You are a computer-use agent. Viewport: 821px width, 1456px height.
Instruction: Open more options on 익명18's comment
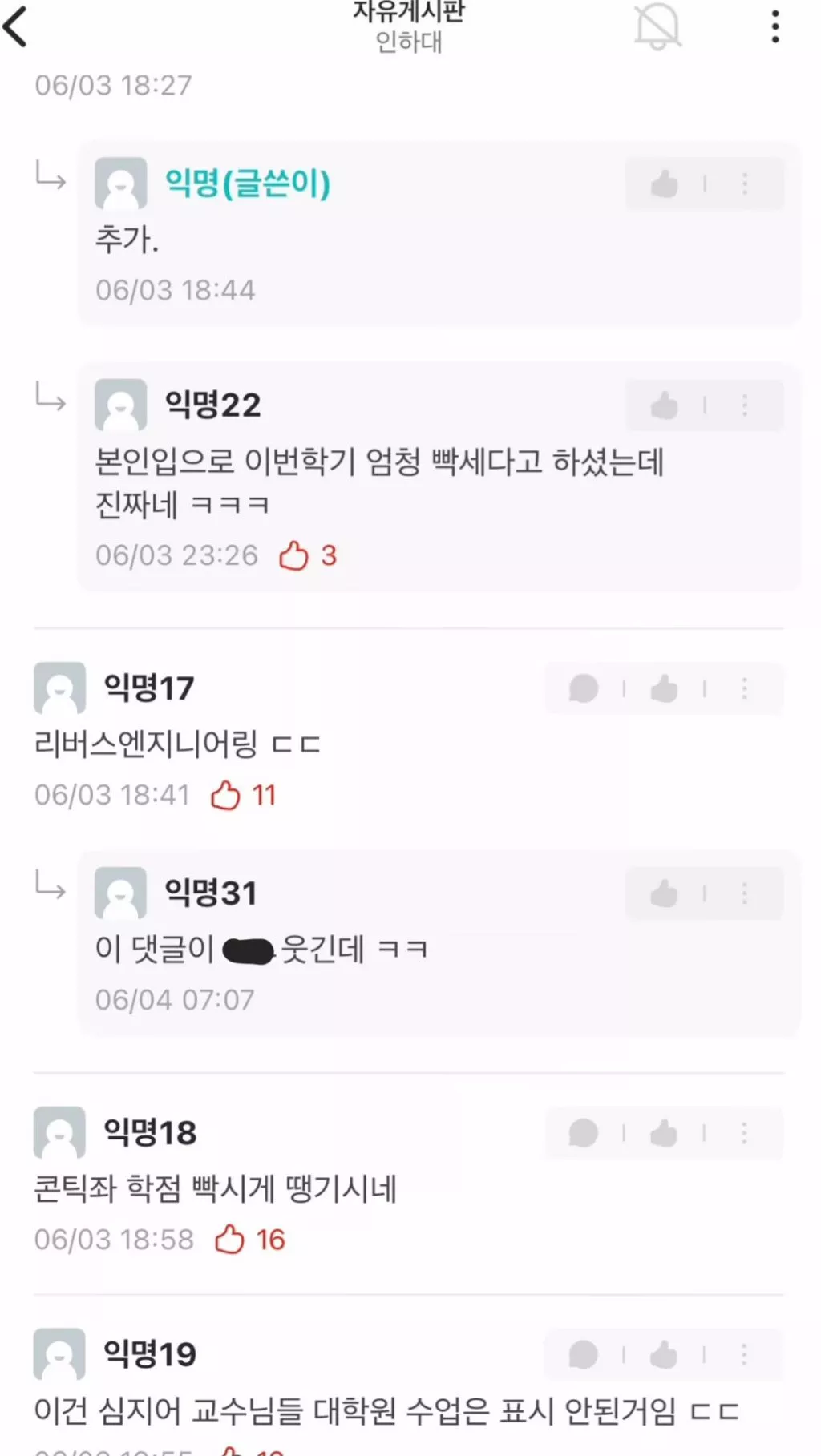[745, 1133]
